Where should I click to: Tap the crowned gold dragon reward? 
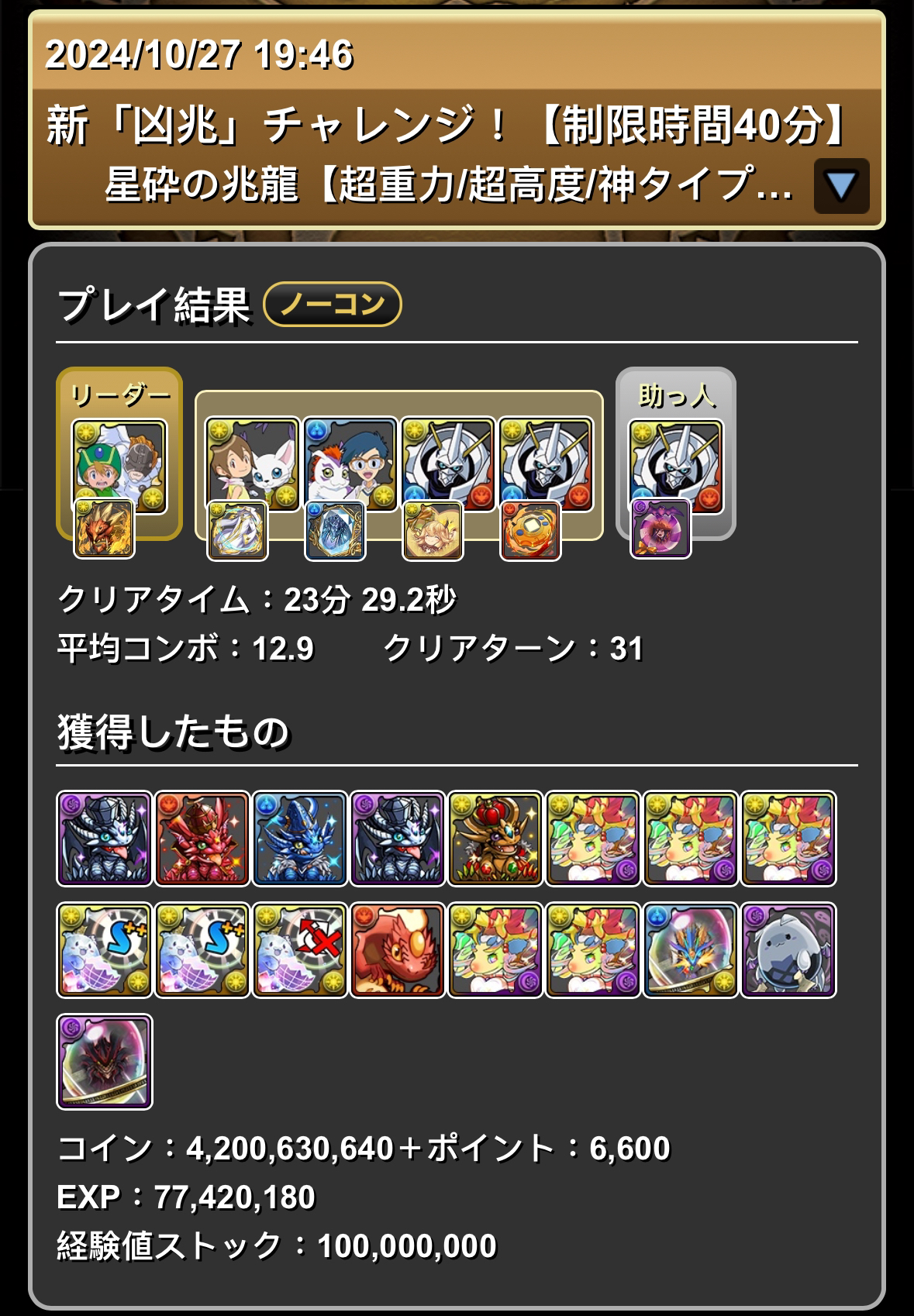495,839
